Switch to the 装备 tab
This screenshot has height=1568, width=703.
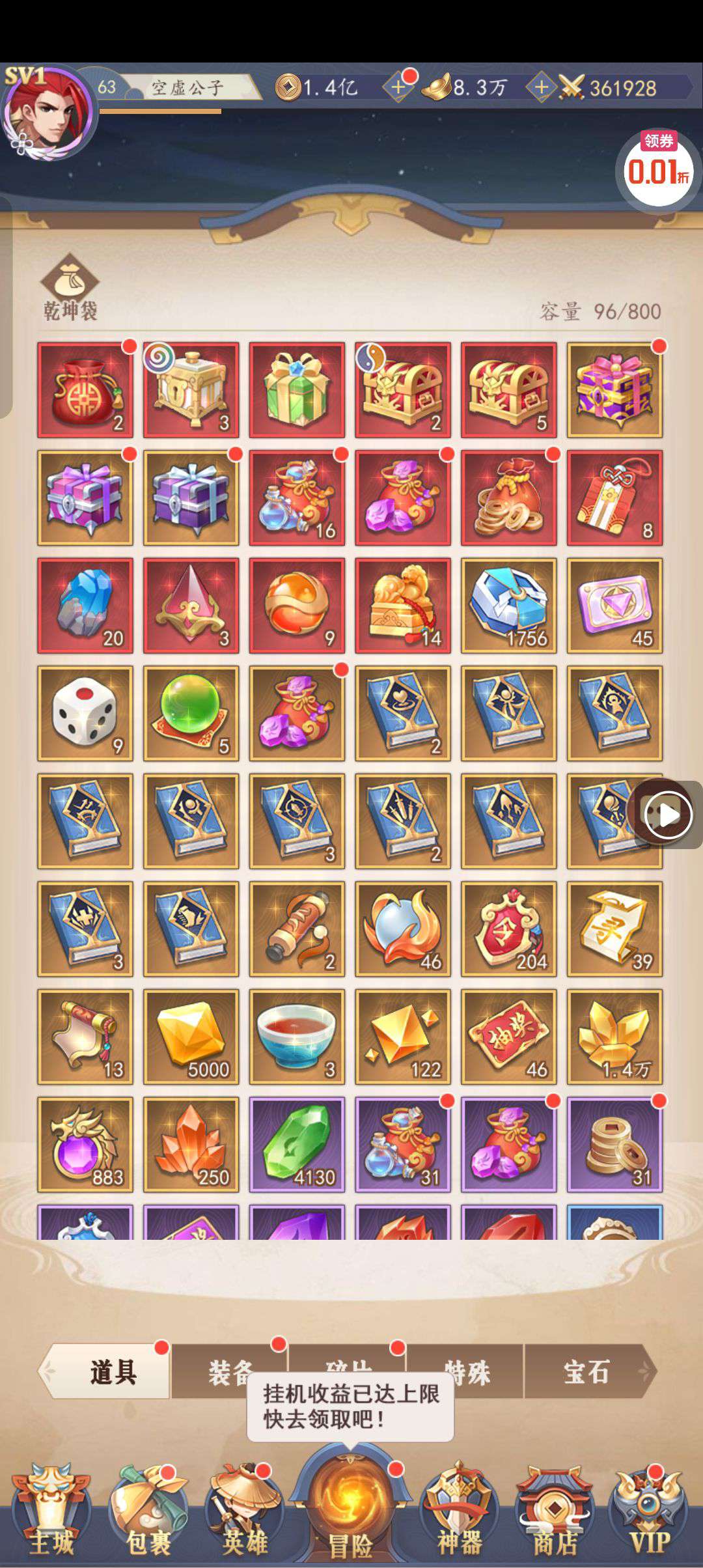click(x=228, y=1372)
